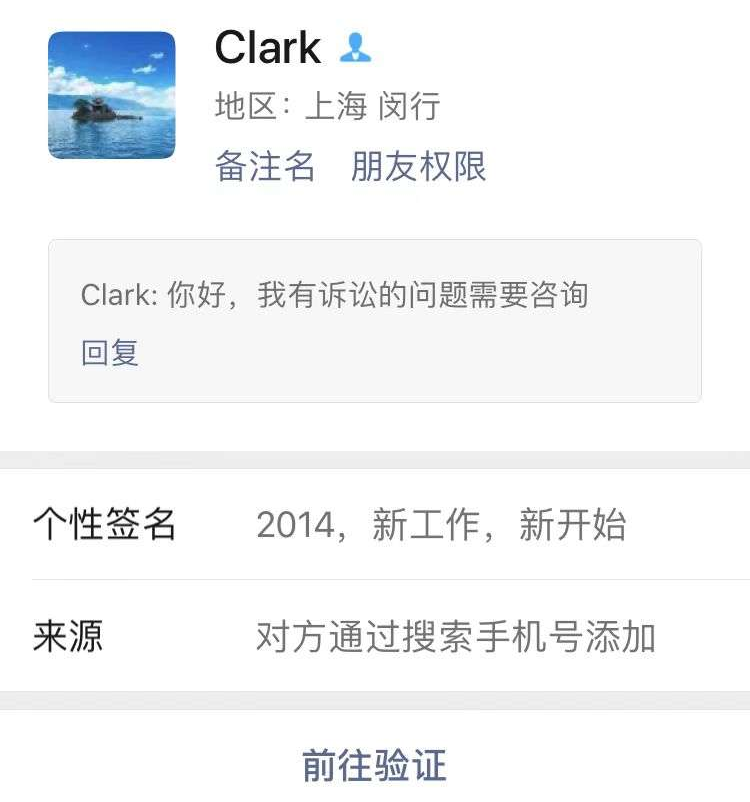750x802 pixels.
Task: Reply to Clark's message with 回复
Action: (x=110, y=353)
